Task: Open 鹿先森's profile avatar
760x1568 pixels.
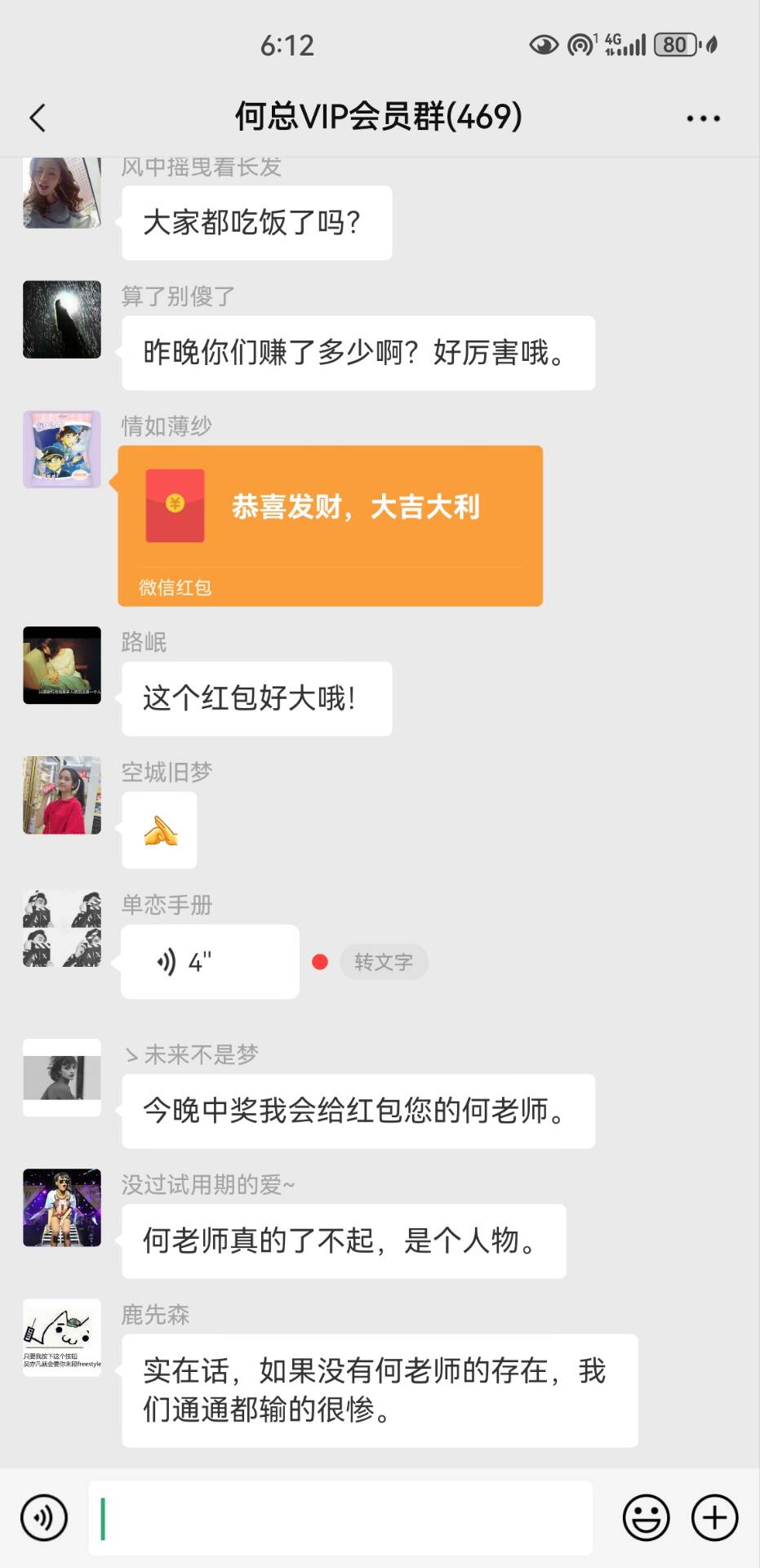Action: (62, 1337)
